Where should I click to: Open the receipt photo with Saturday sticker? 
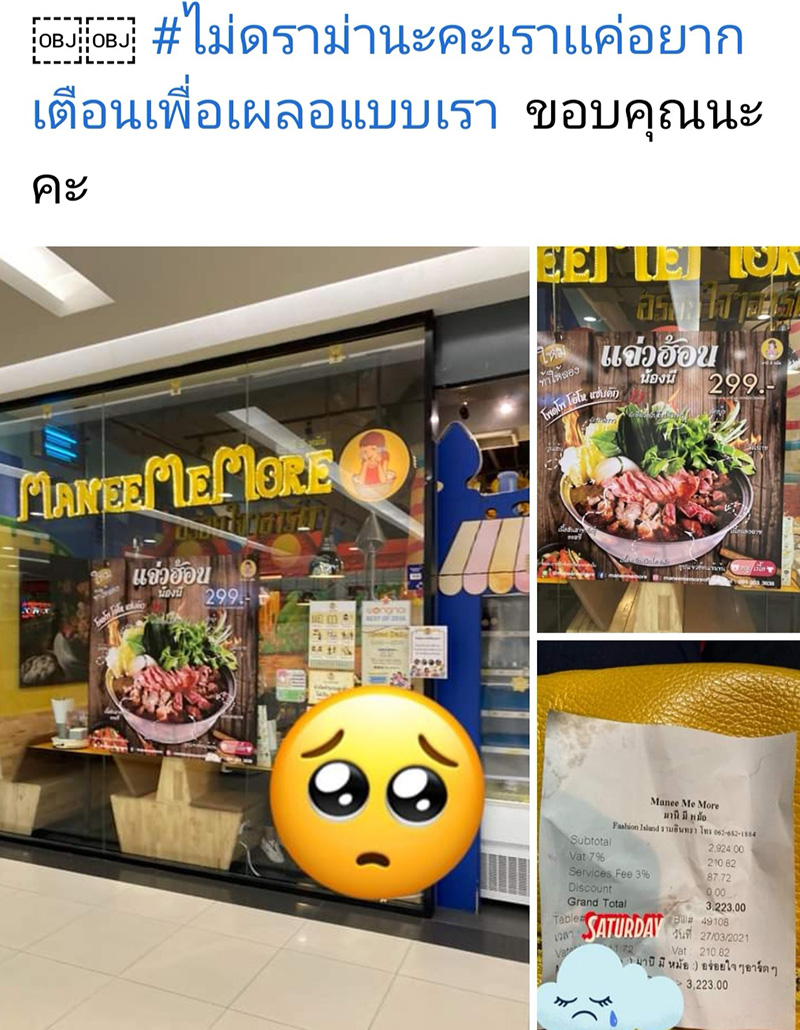pyautogui.click(x=668, y=835)
